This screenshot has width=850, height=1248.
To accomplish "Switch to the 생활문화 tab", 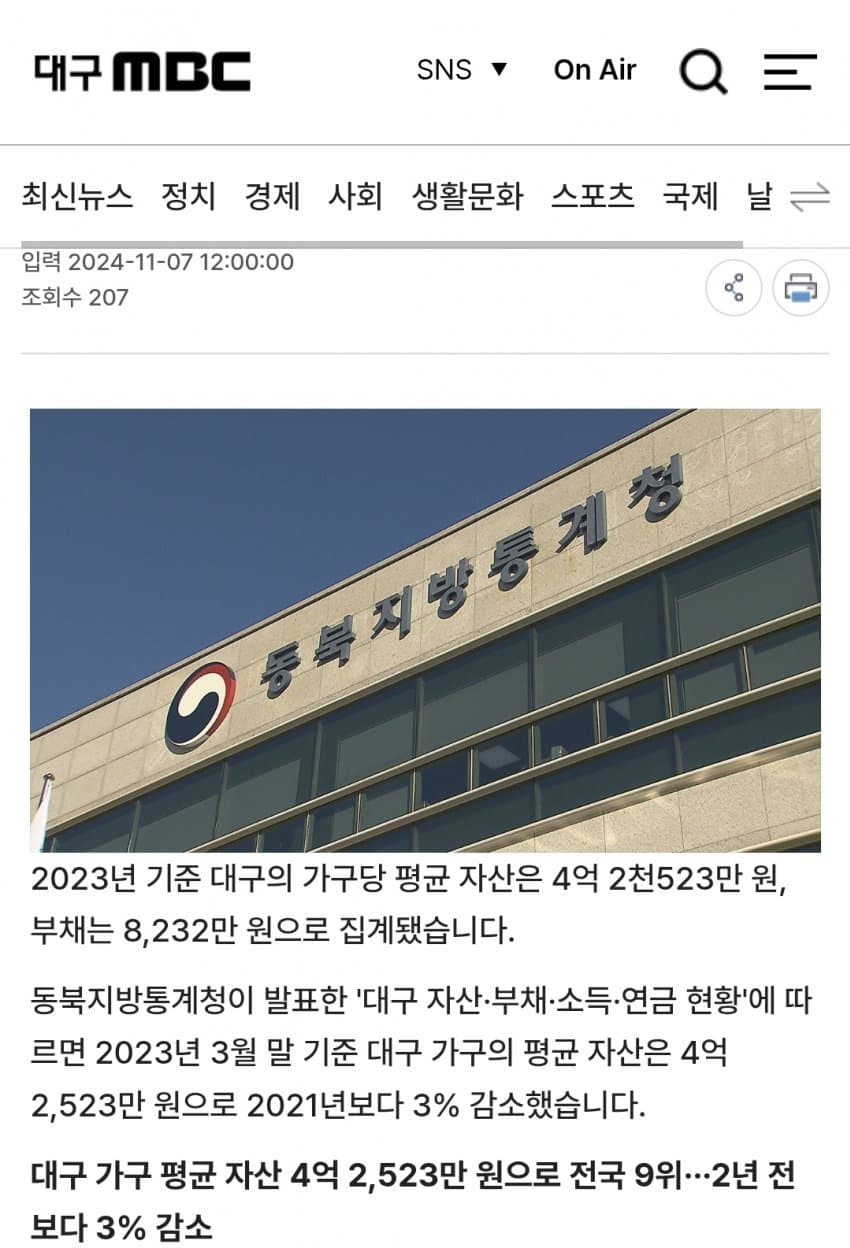I will [467, 196].
